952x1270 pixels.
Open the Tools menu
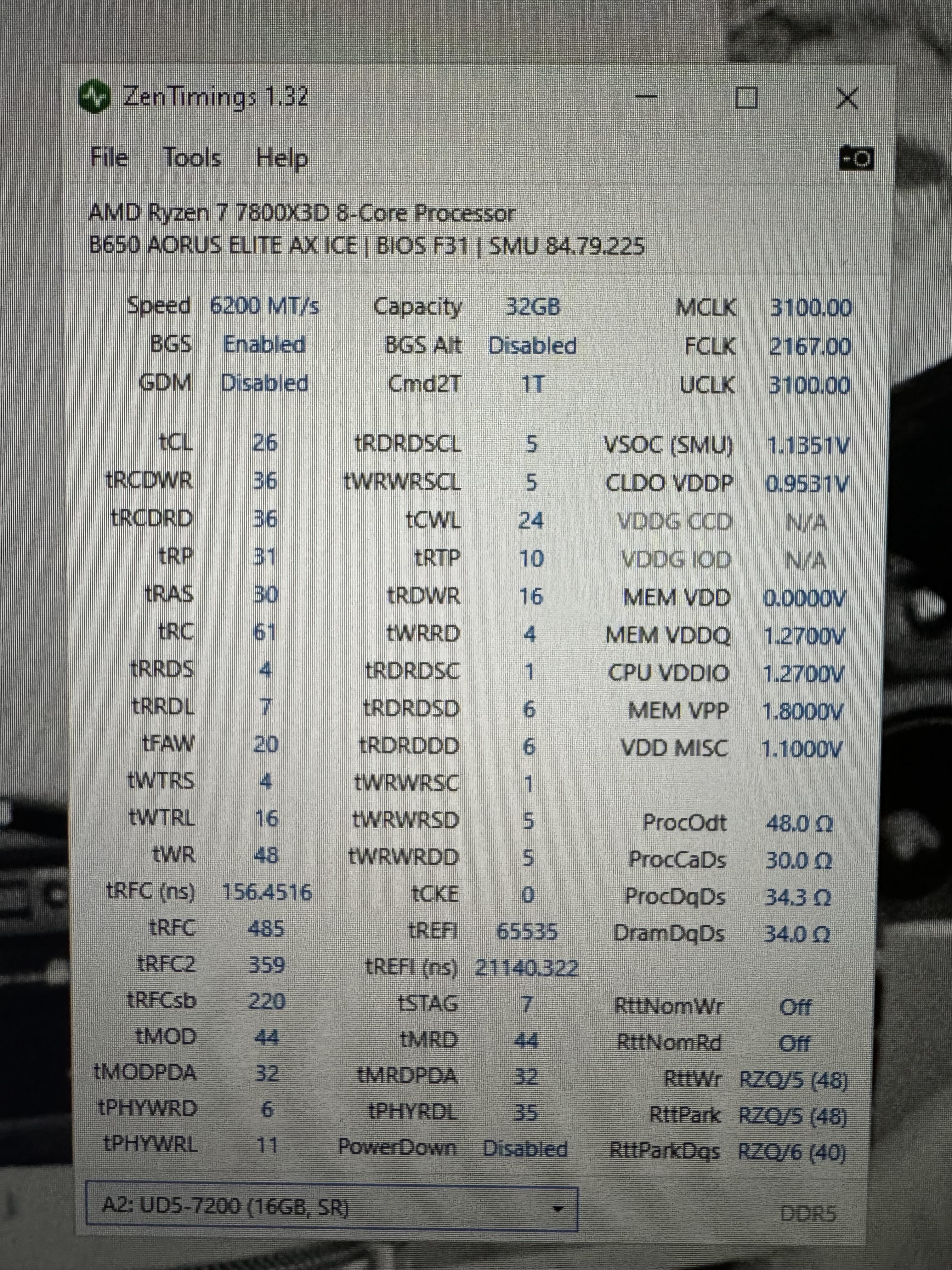192,158
